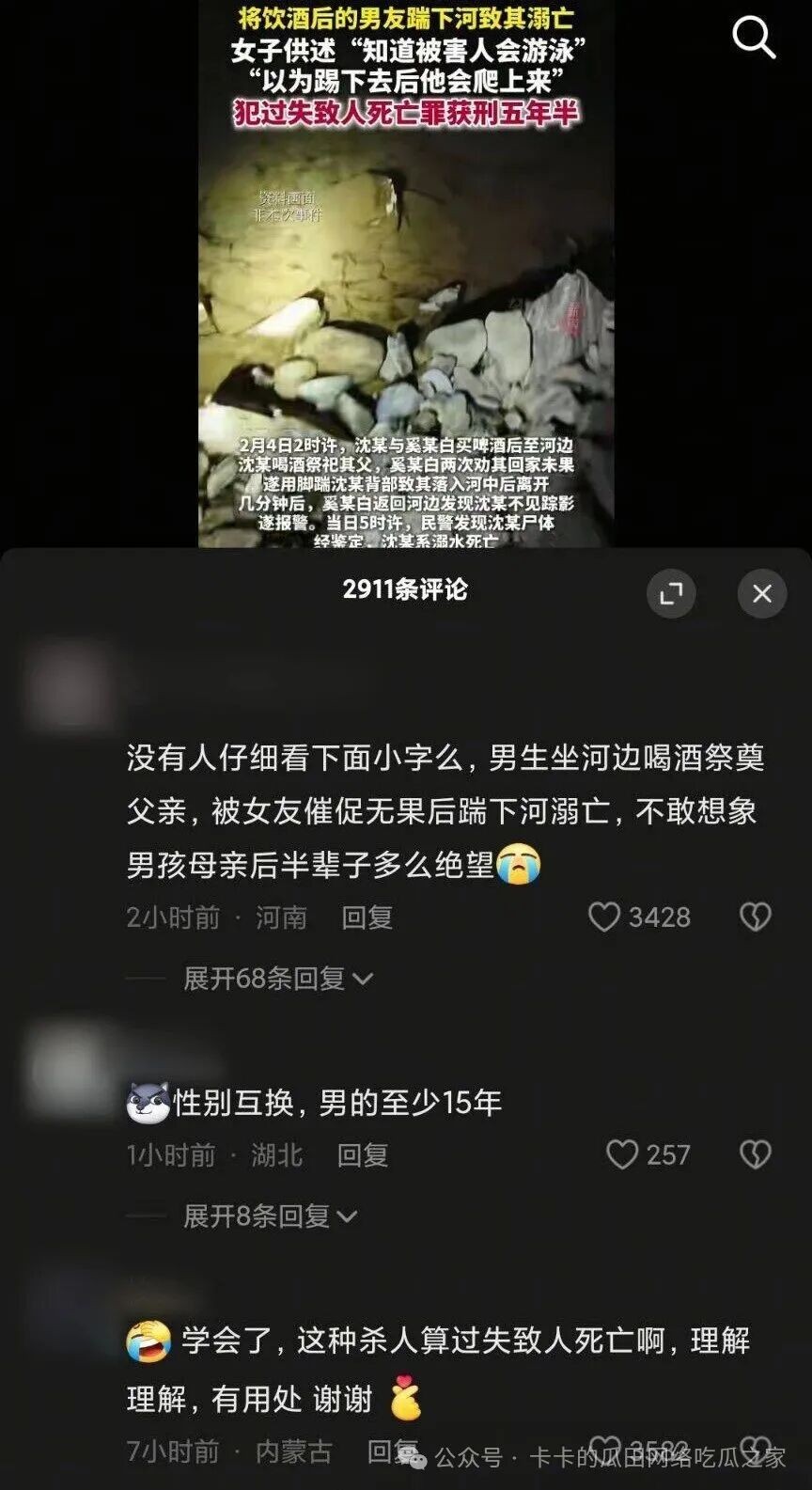The height and width of the screenshot is (1490, 812).
Task: Like the Hubei comment with 257 likes
Action: (x=622, y=1154)
